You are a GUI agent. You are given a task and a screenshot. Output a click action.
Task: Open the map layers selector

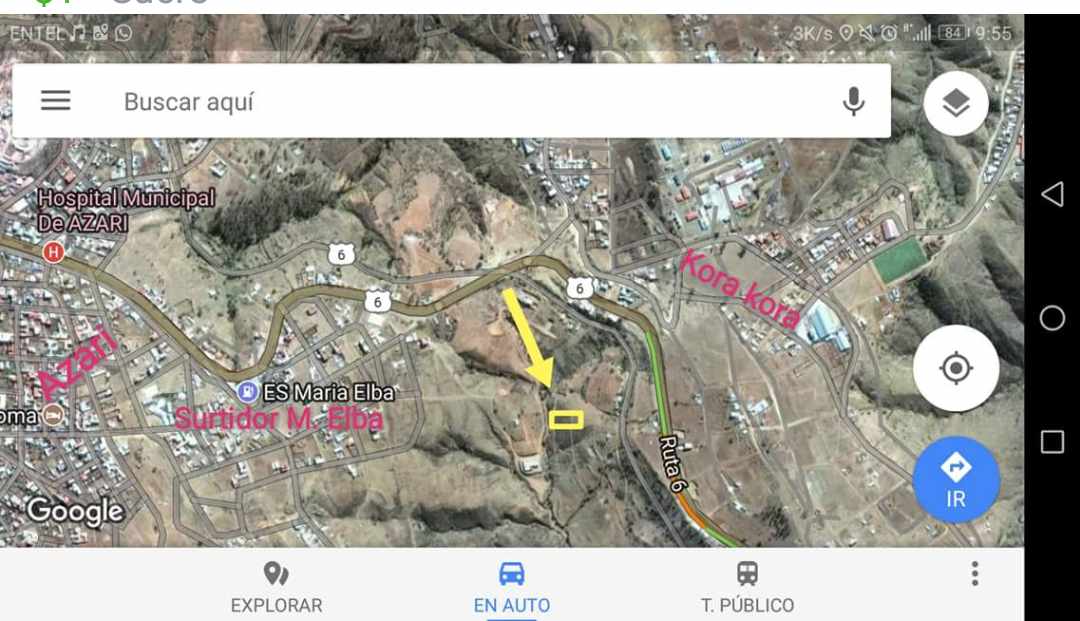(x=956, y=103)
